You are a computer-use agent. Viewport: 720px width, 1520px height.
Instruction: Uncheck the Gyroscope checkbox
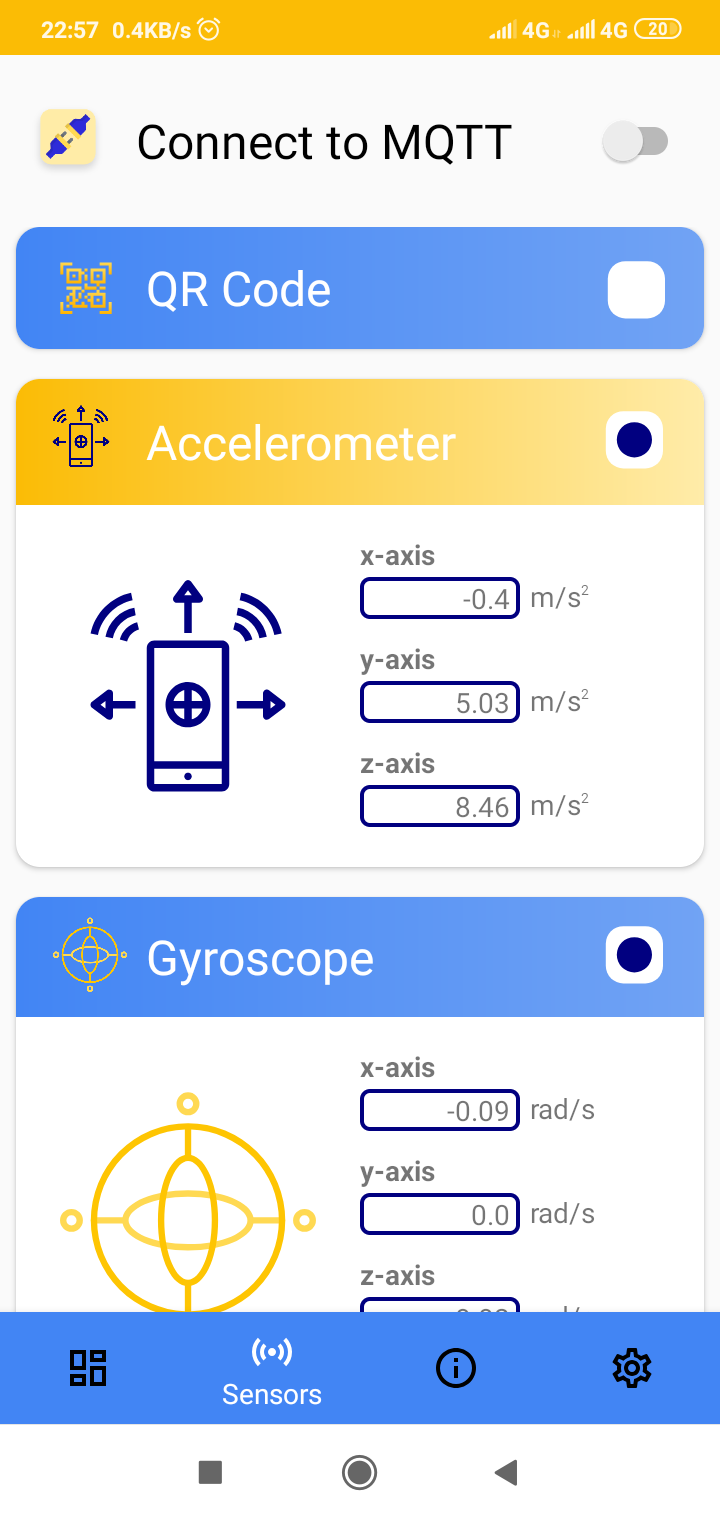tap(635, 955)
